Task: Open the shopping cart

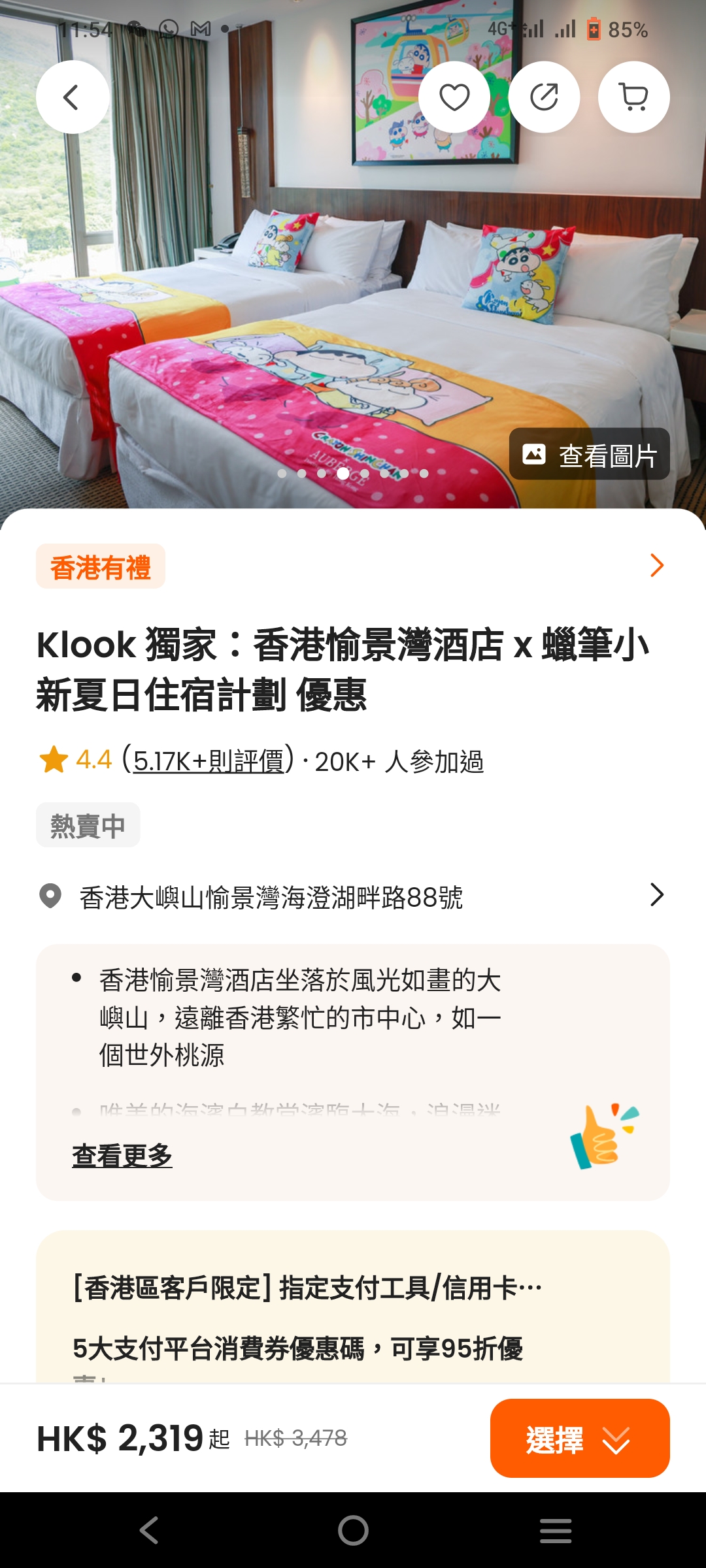Action: pos(633,97)
